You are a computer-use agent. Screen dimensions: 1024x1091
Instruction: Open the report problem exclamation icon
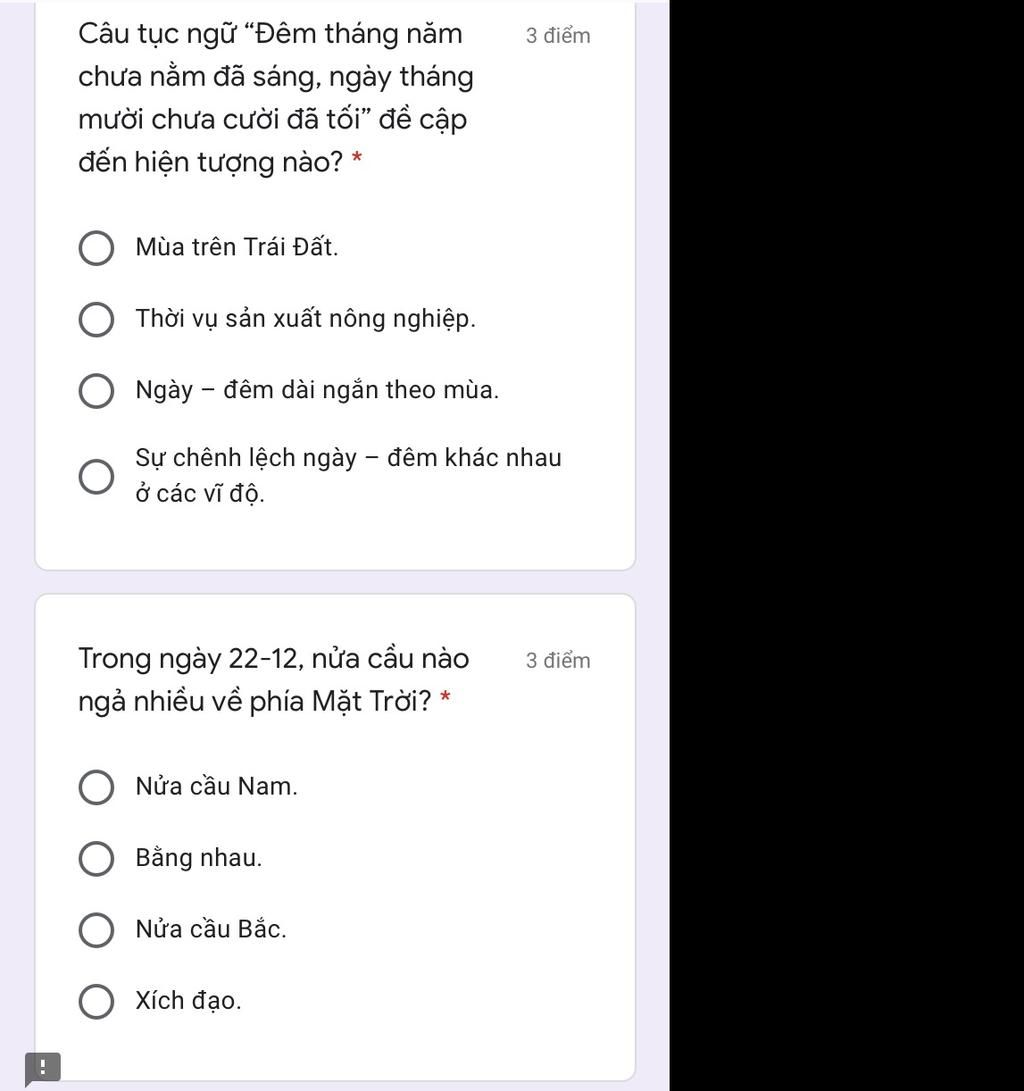pos(42,1068)
